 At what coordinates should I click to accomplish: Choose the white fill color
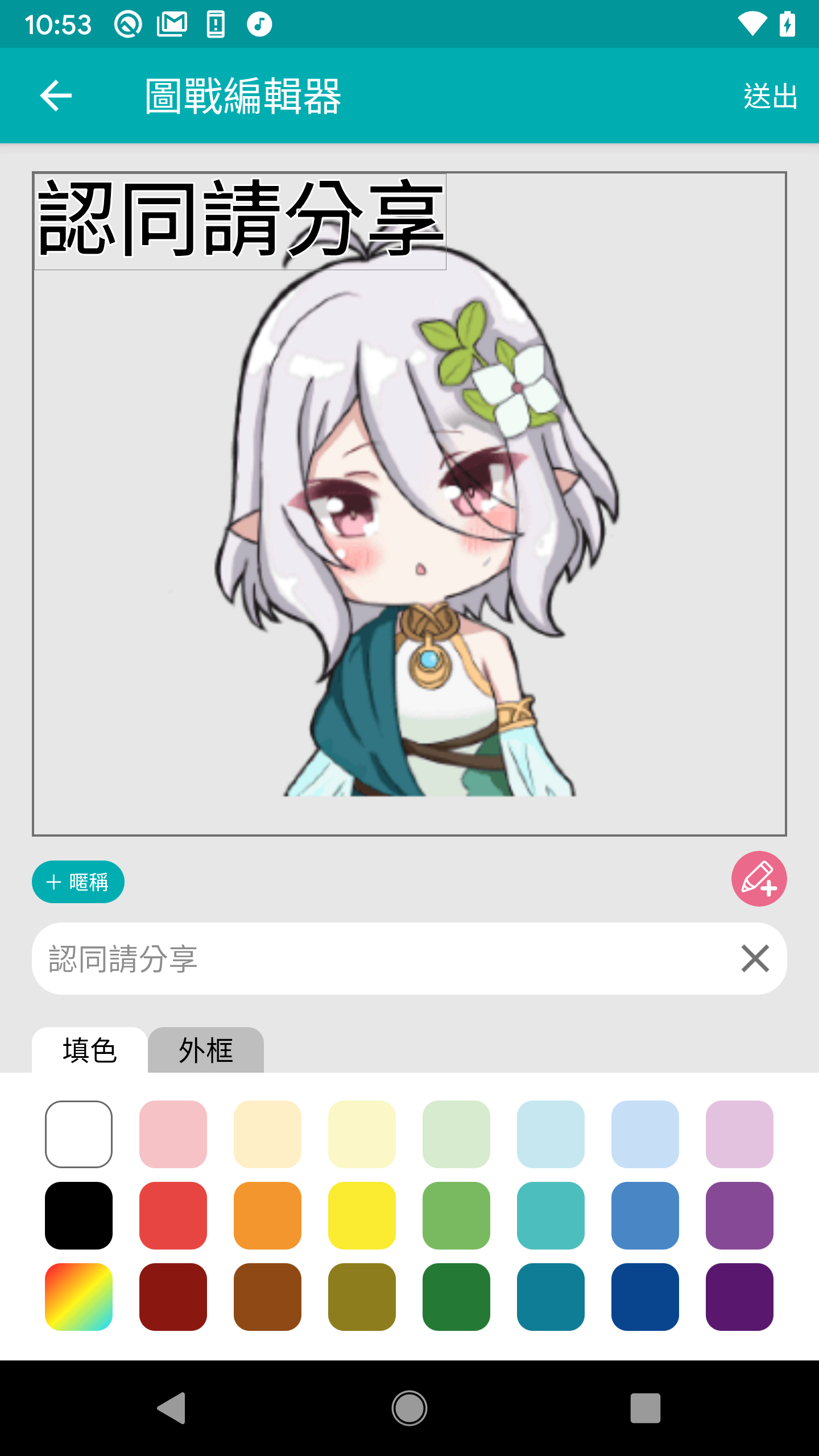point(78,1134)
